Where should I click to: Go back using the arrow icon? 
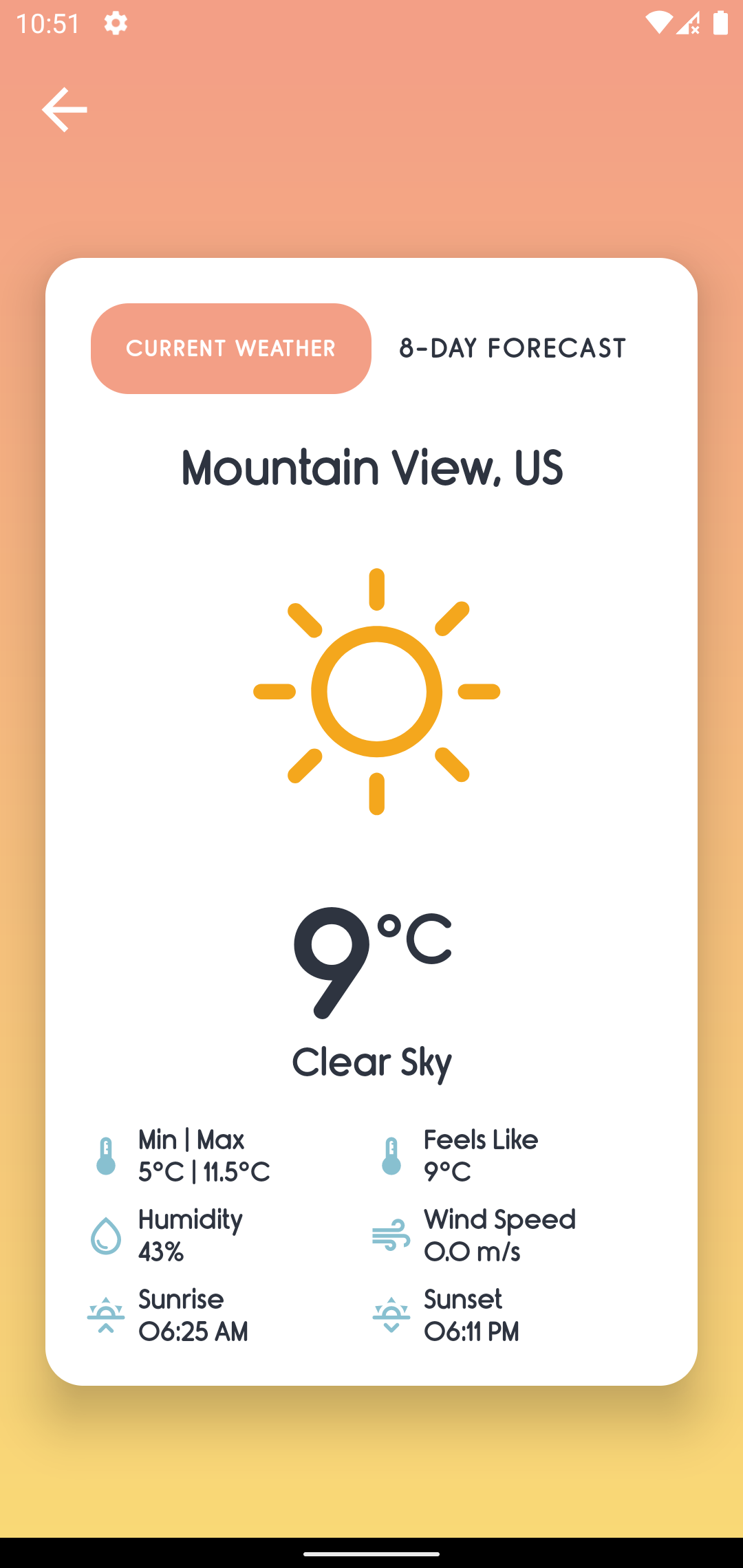click(x=64, y=109)
